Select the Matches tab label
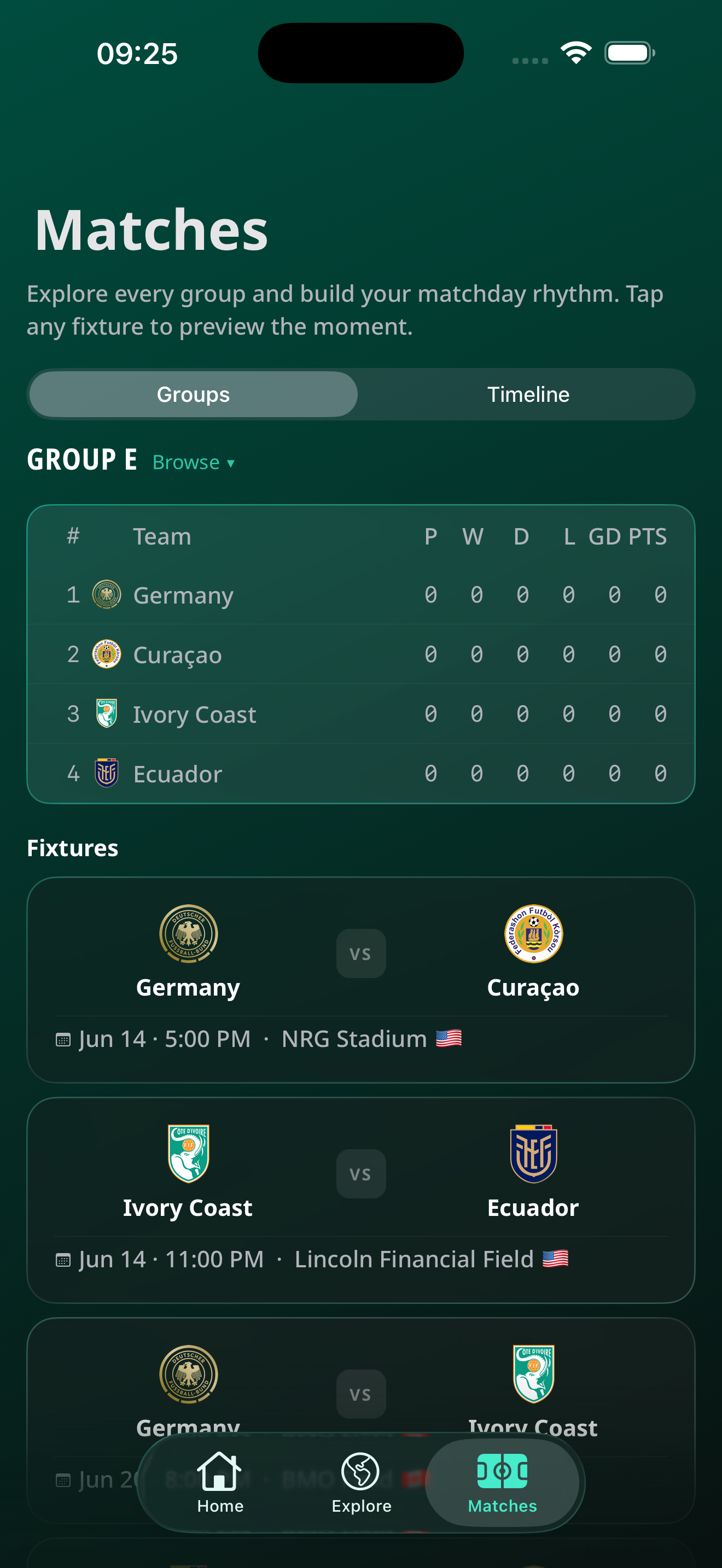Image resolution: width=722 pixels, height=1568 pixels. pos(502,1507)
